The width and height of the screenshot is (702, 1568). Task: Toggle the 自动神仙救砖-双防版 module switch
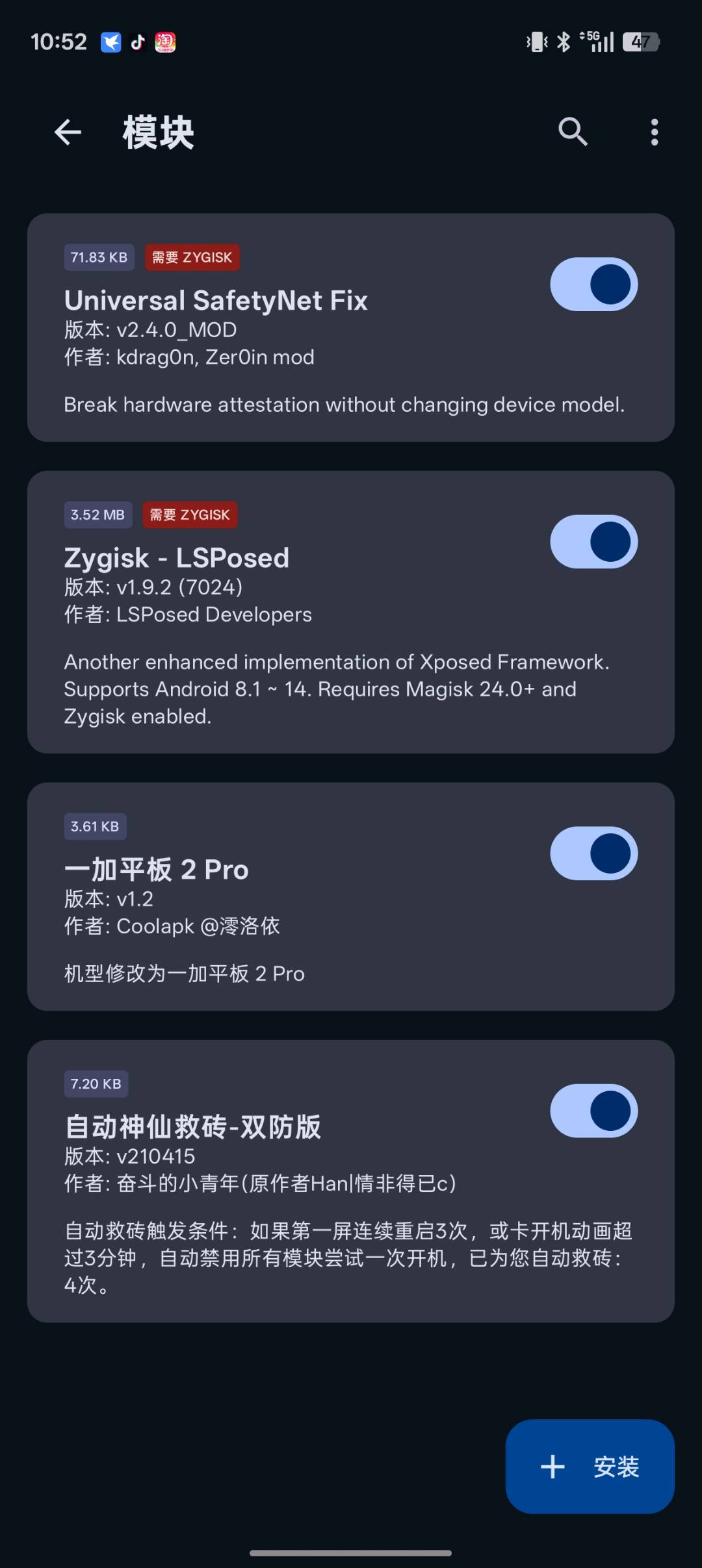(x=592, y=1111)
